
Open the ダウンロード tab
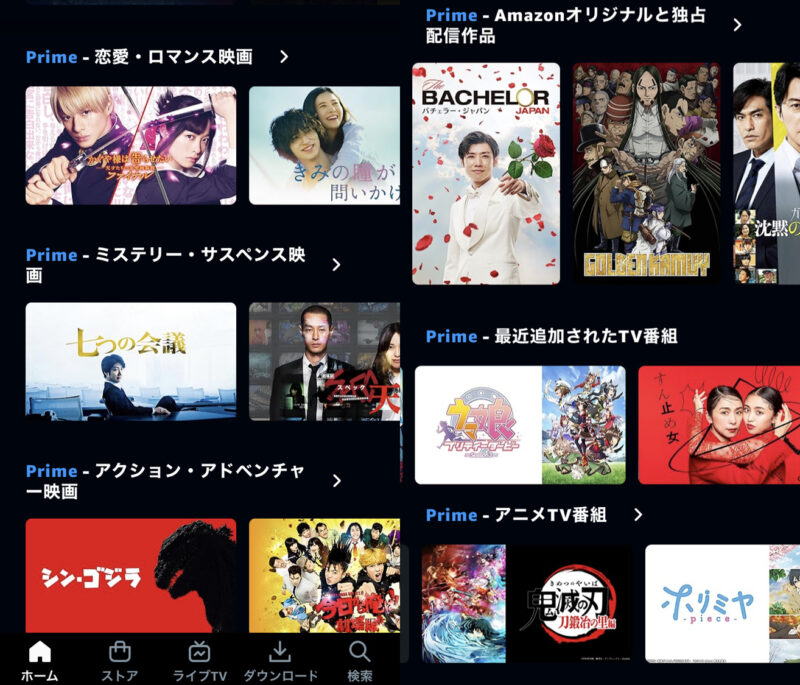coord(280,662)
